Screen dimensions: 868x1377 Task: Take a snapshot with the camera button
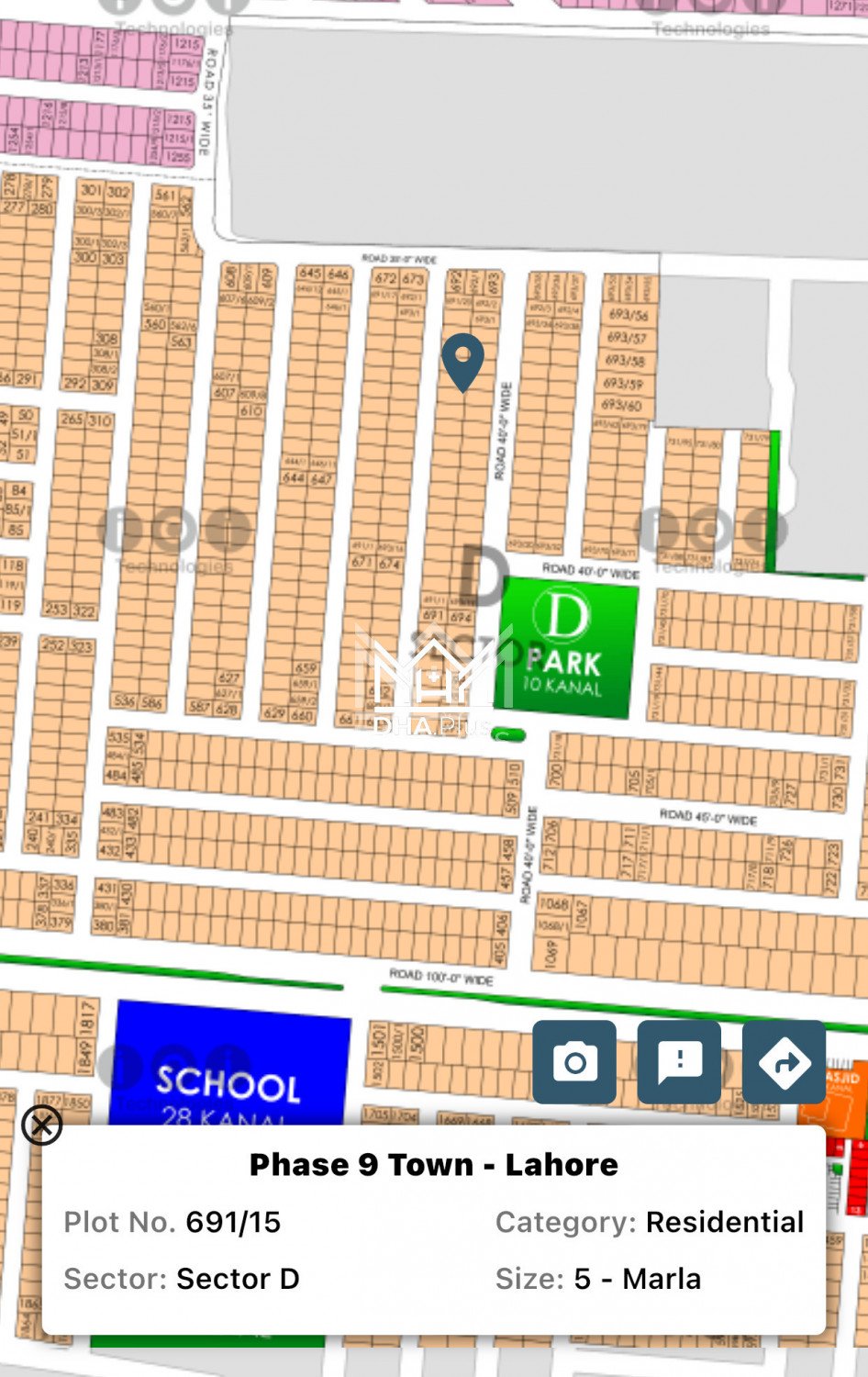pyautogui.click(x=574, y=1062)
